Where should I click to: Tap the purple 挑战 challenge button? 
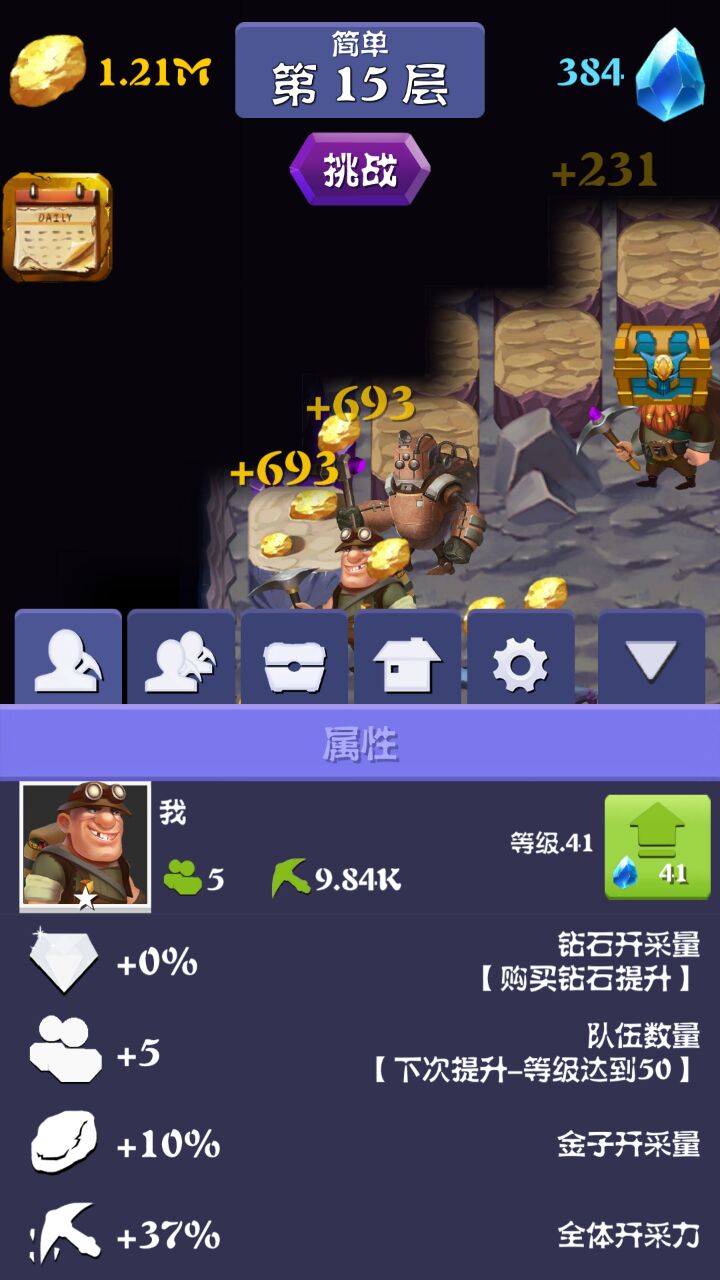(360, 170)
